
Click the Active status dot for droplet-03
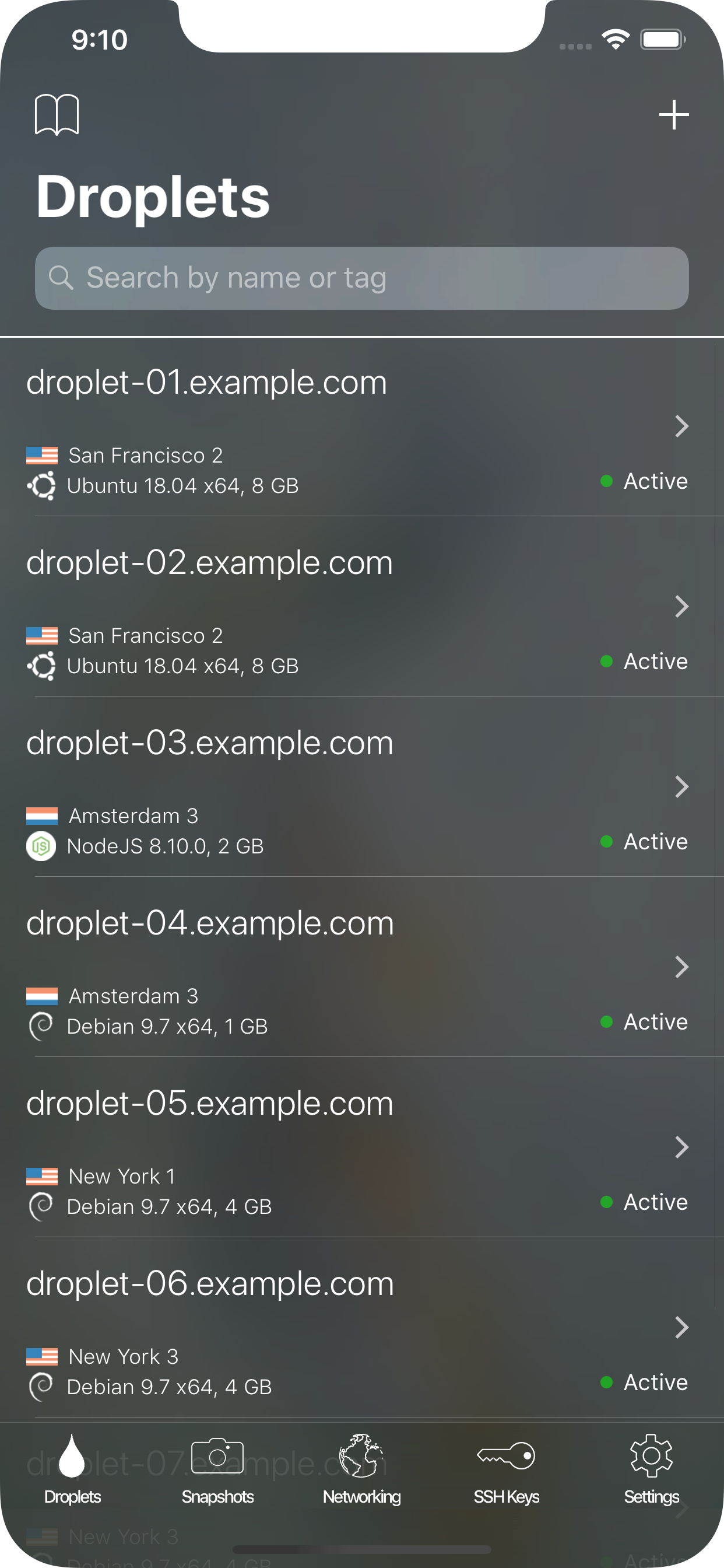(x=606, y=841)
